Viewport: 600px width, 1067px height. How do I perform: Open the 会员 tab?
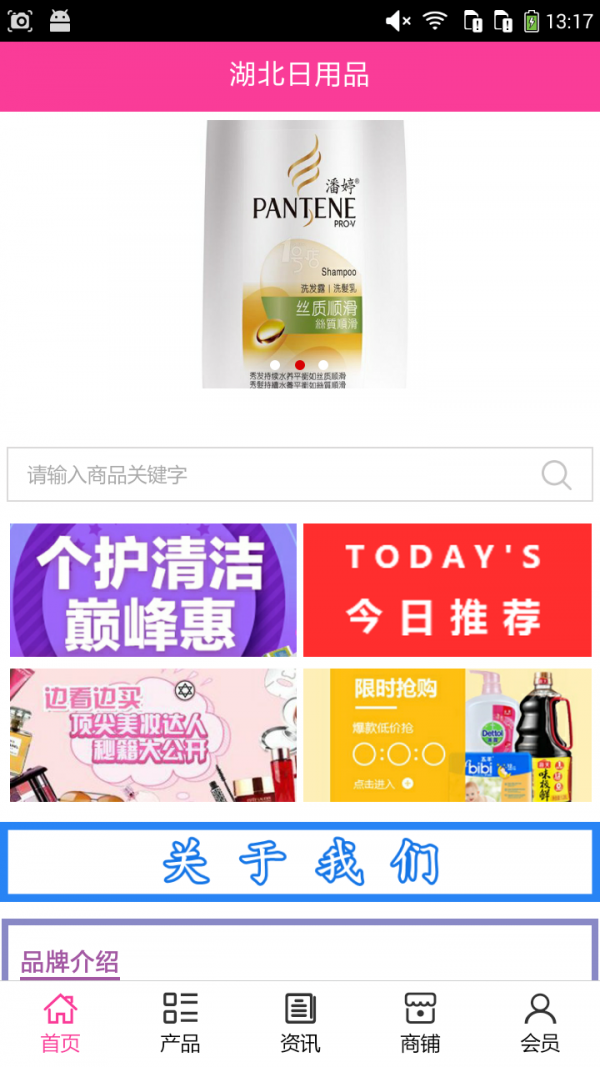tap(540, 1022)
